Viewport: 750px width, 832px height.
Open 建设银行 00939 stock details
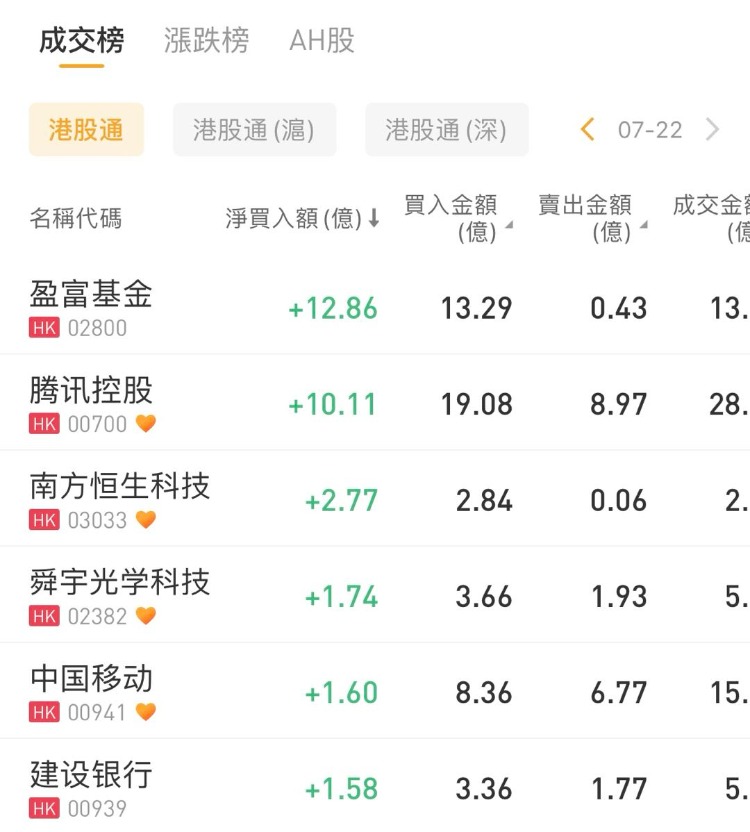tap(91, 786)
